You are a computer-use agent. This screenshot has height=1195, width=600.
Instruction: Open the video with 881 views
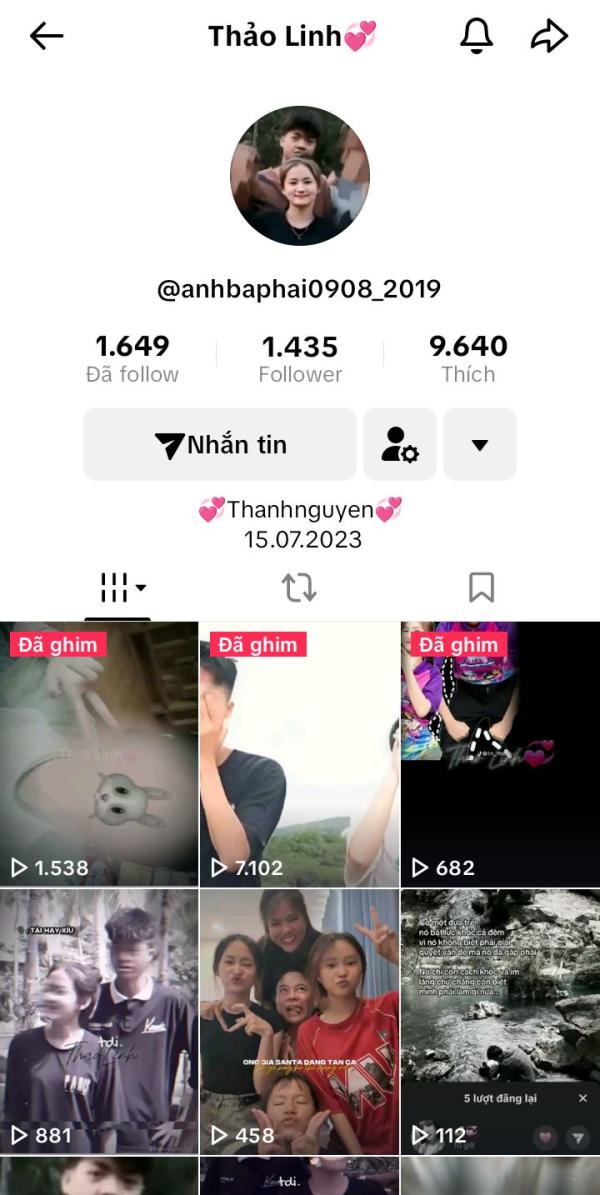click(99, 1021)
